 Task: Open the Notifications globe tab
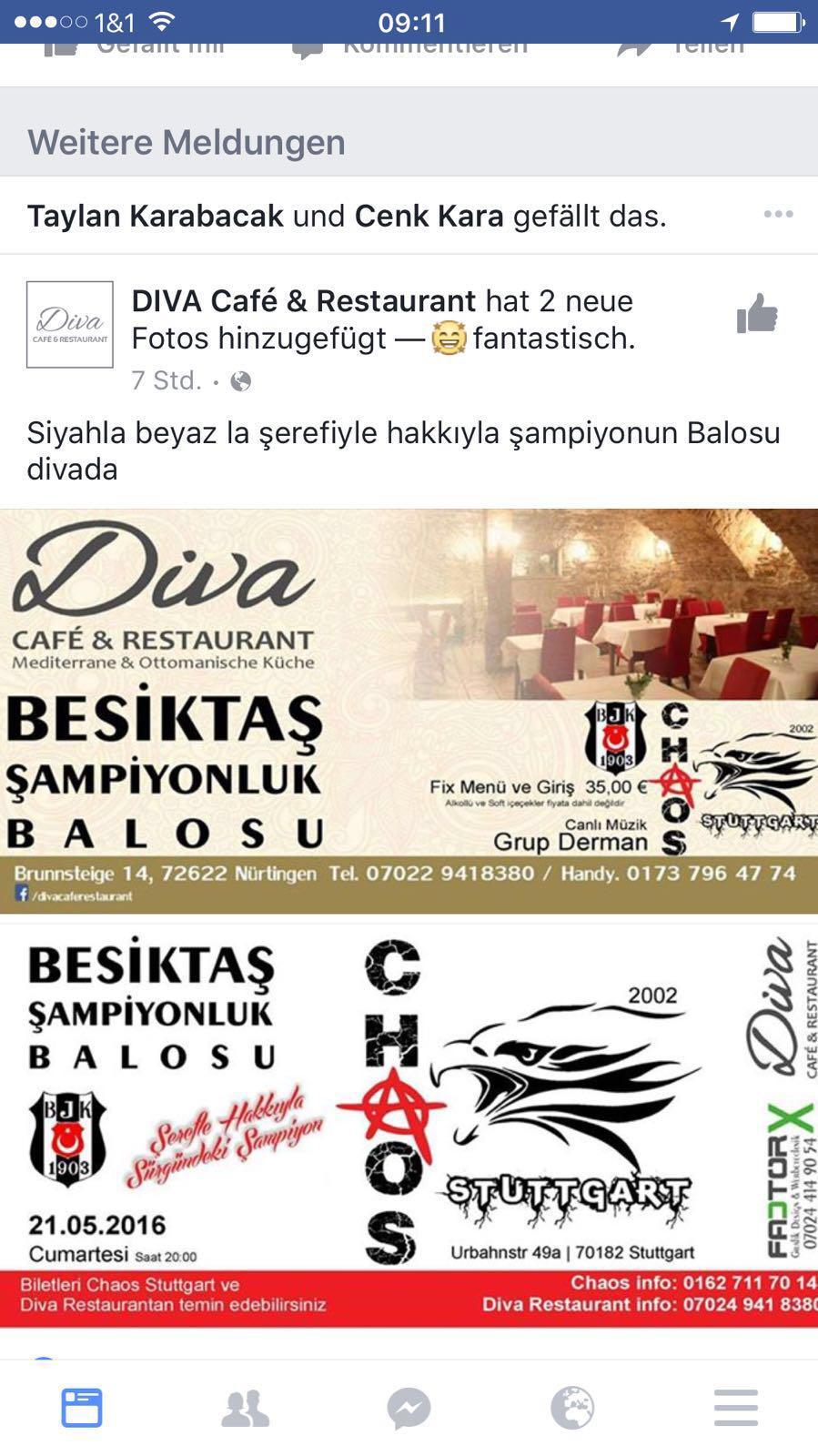click(x=572, y=1408)
